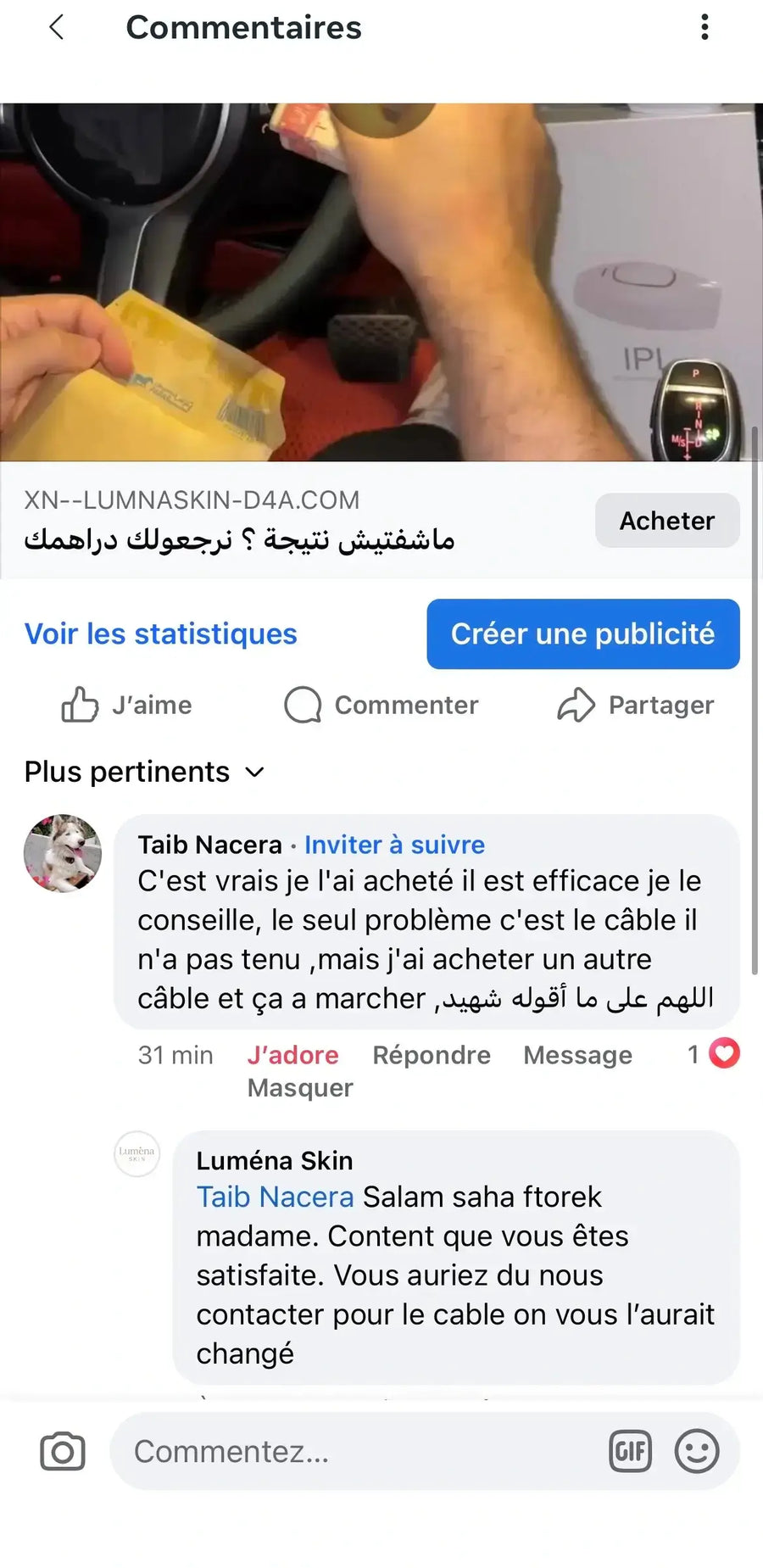Go back from the Commentaires screen
Screen dimensions: 763x1568
coord(57,28)
